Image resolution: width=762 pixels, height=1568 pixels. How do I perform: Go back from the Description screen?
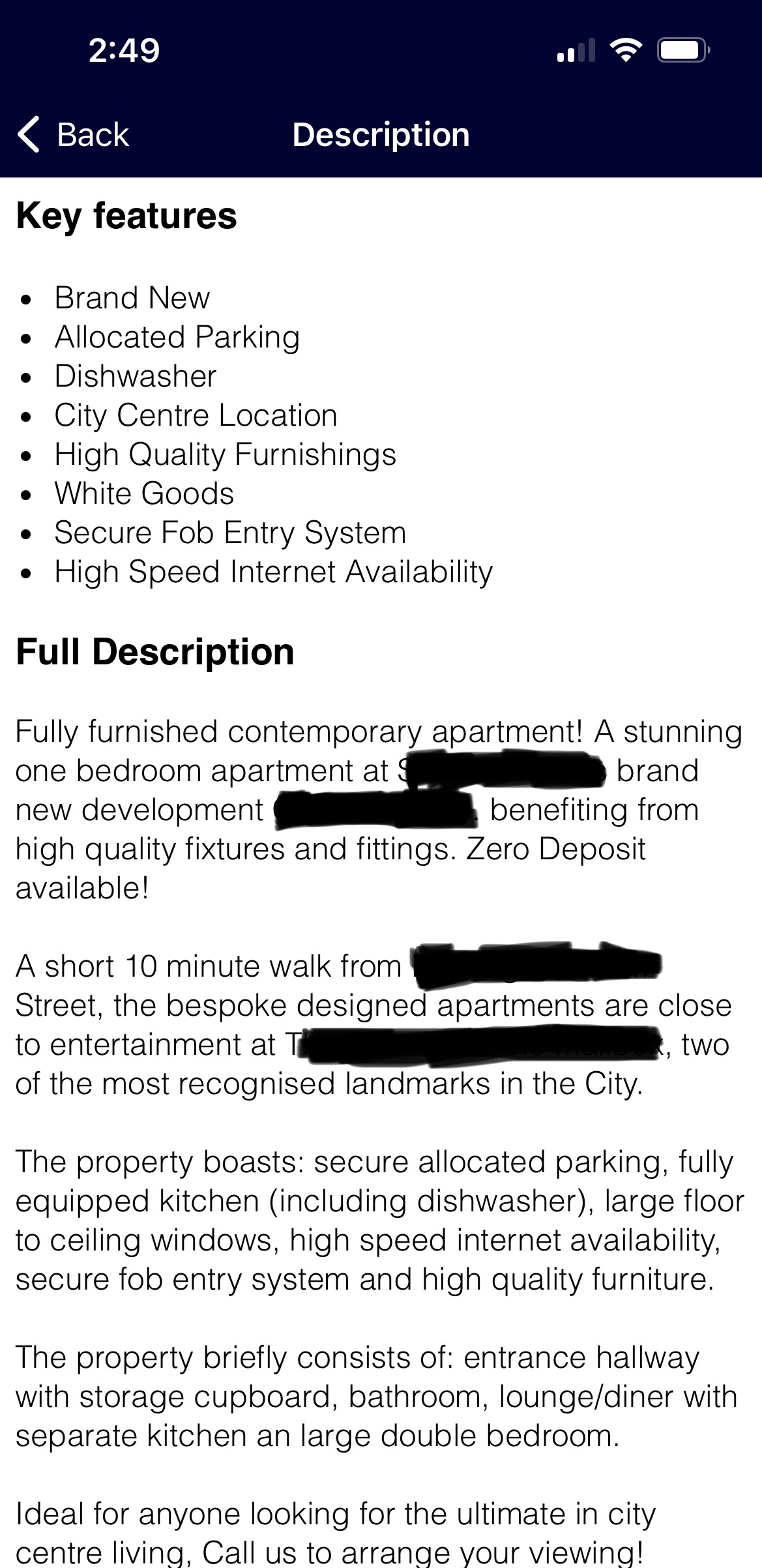tap(73, 135)
